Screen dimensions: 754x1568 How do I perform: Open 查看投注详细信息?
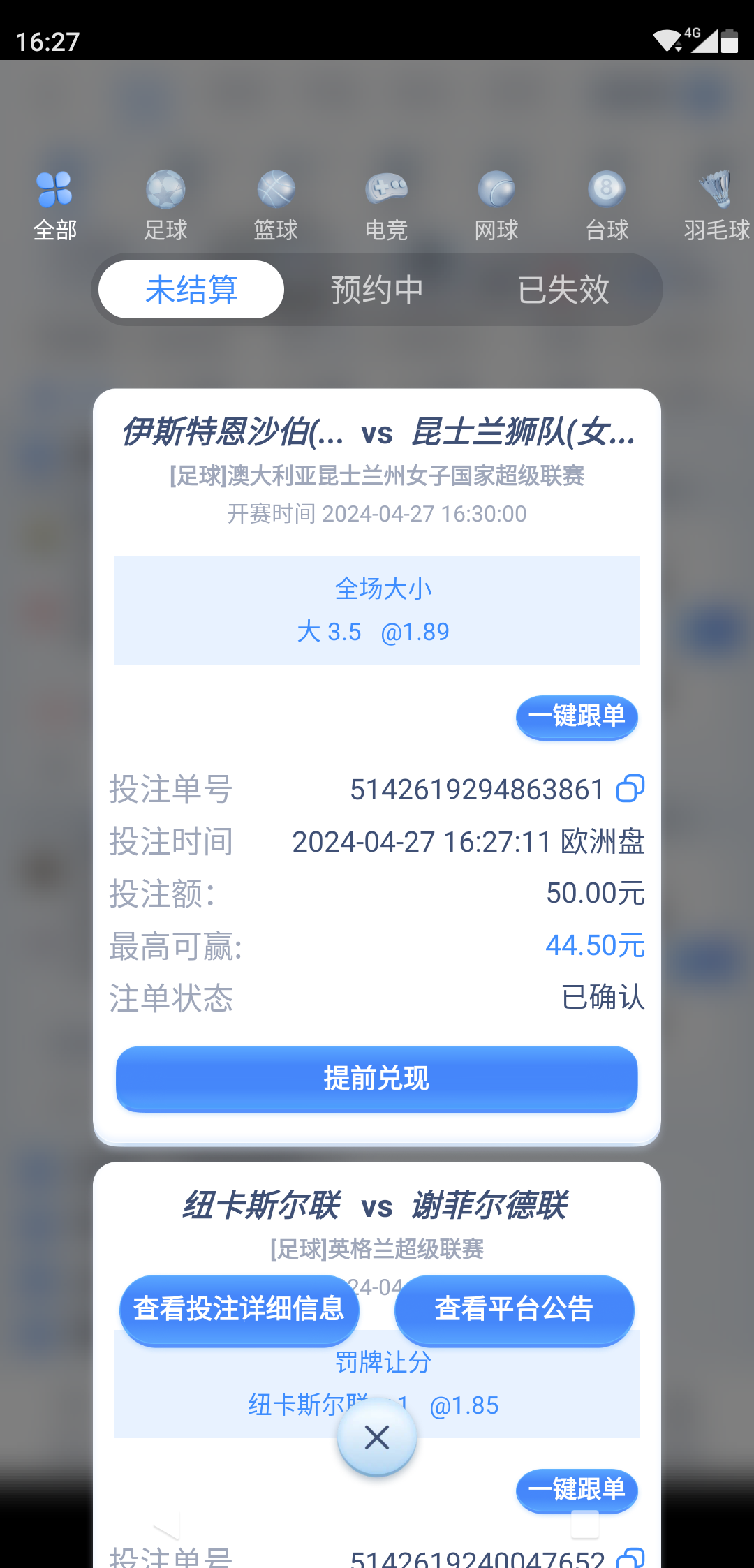click(x=239, y=1309)
